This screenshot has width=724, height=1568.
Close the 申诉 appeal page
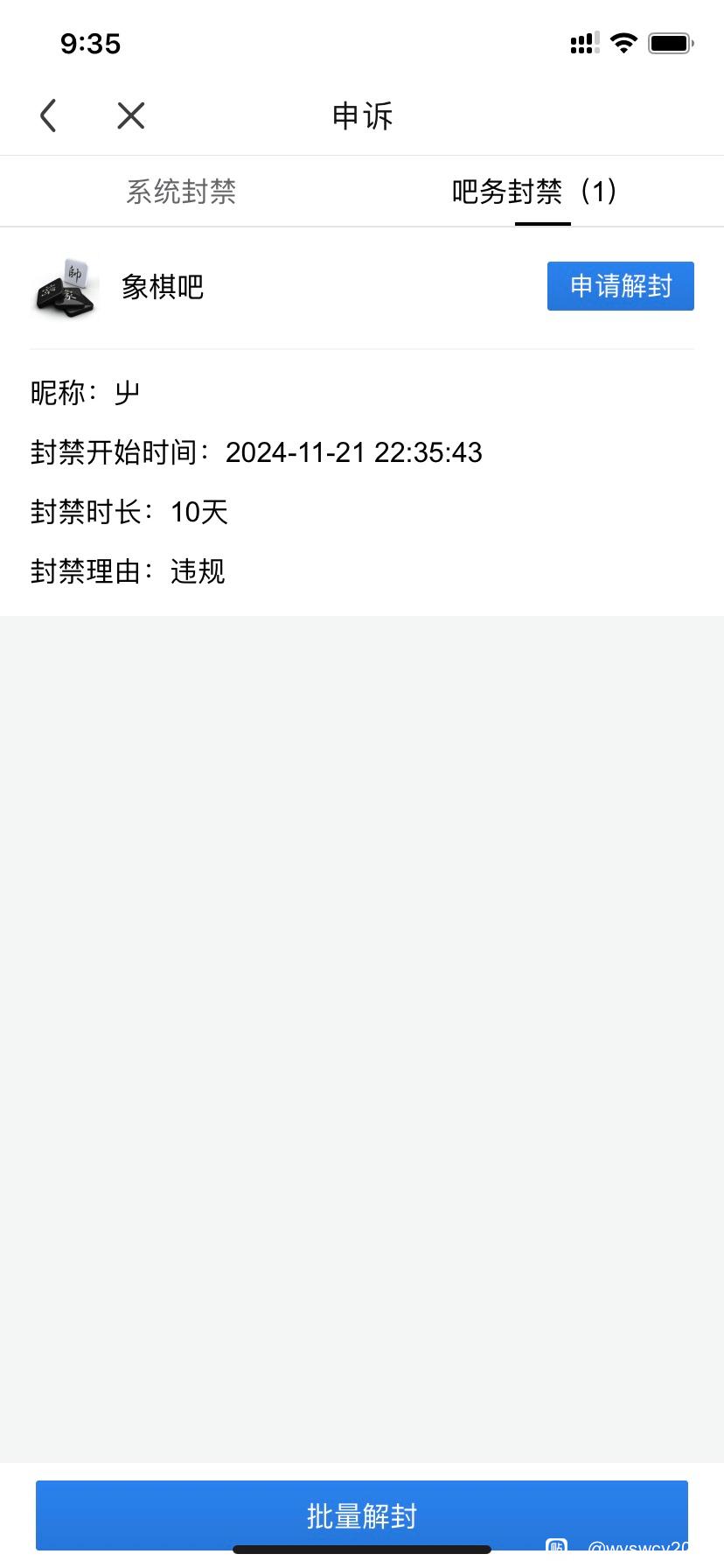131,115
